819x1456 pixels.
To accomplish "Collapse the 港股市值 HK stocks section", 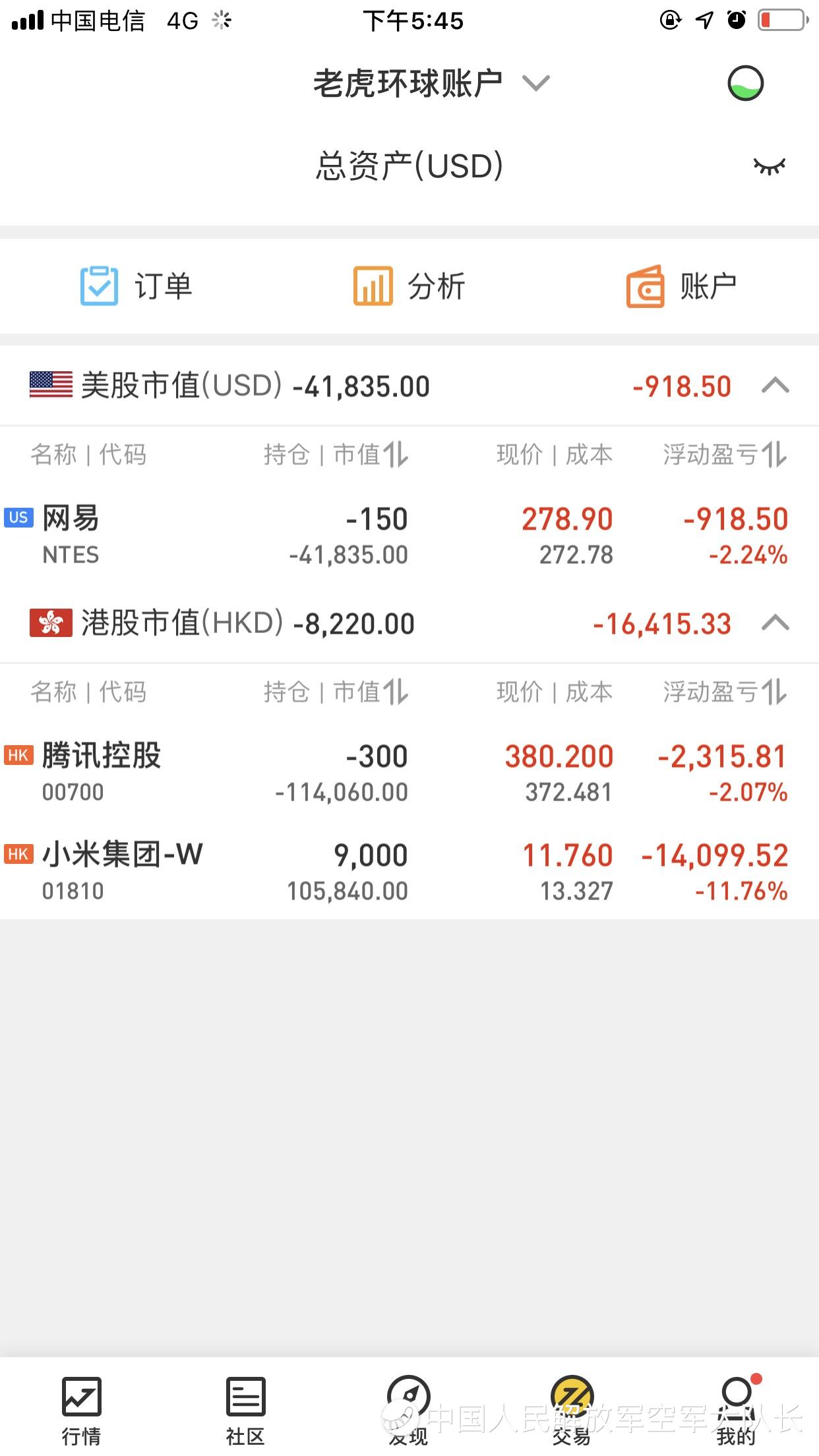I will click(775, 623).
